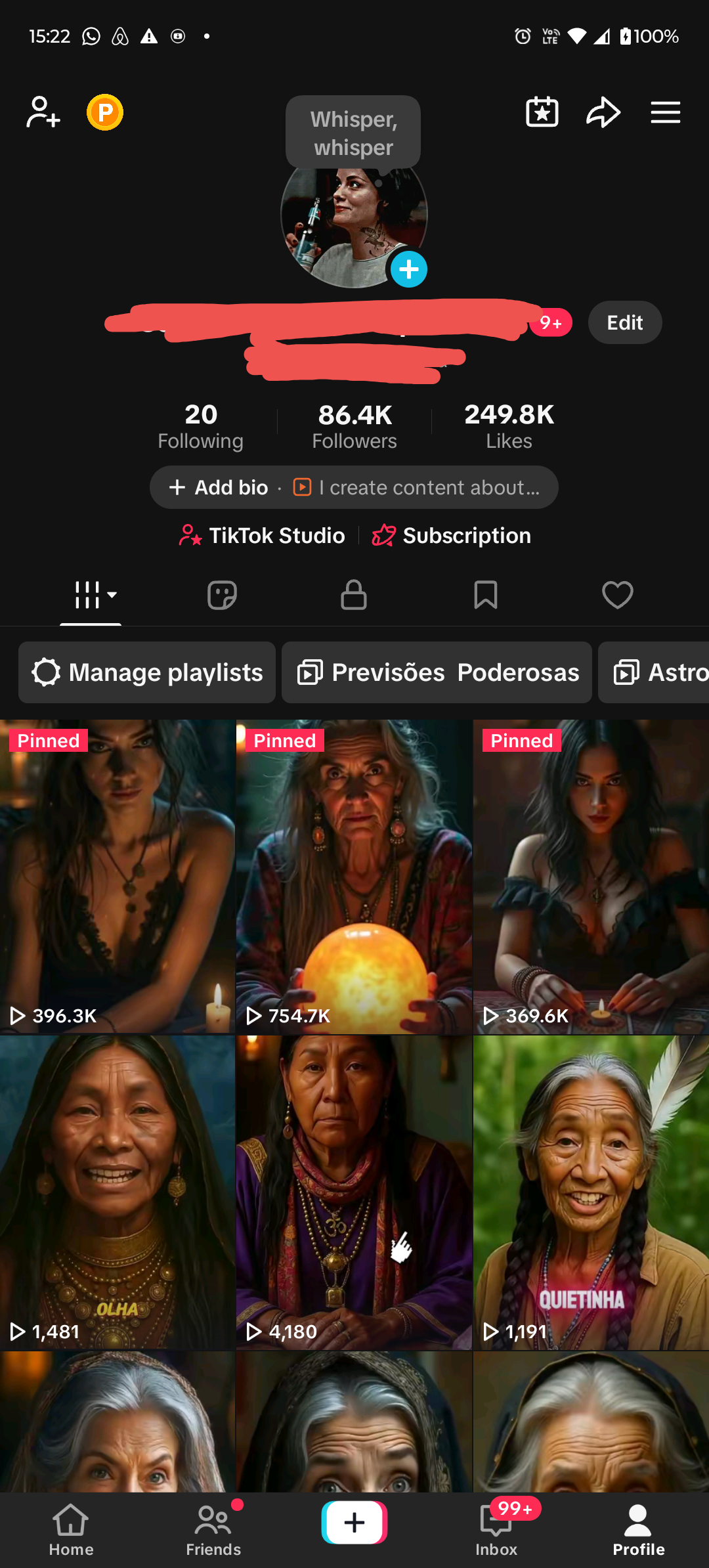Switch to the liked videos heart tab
Viewport: 709px width, 1568px height.
(617, 595)
